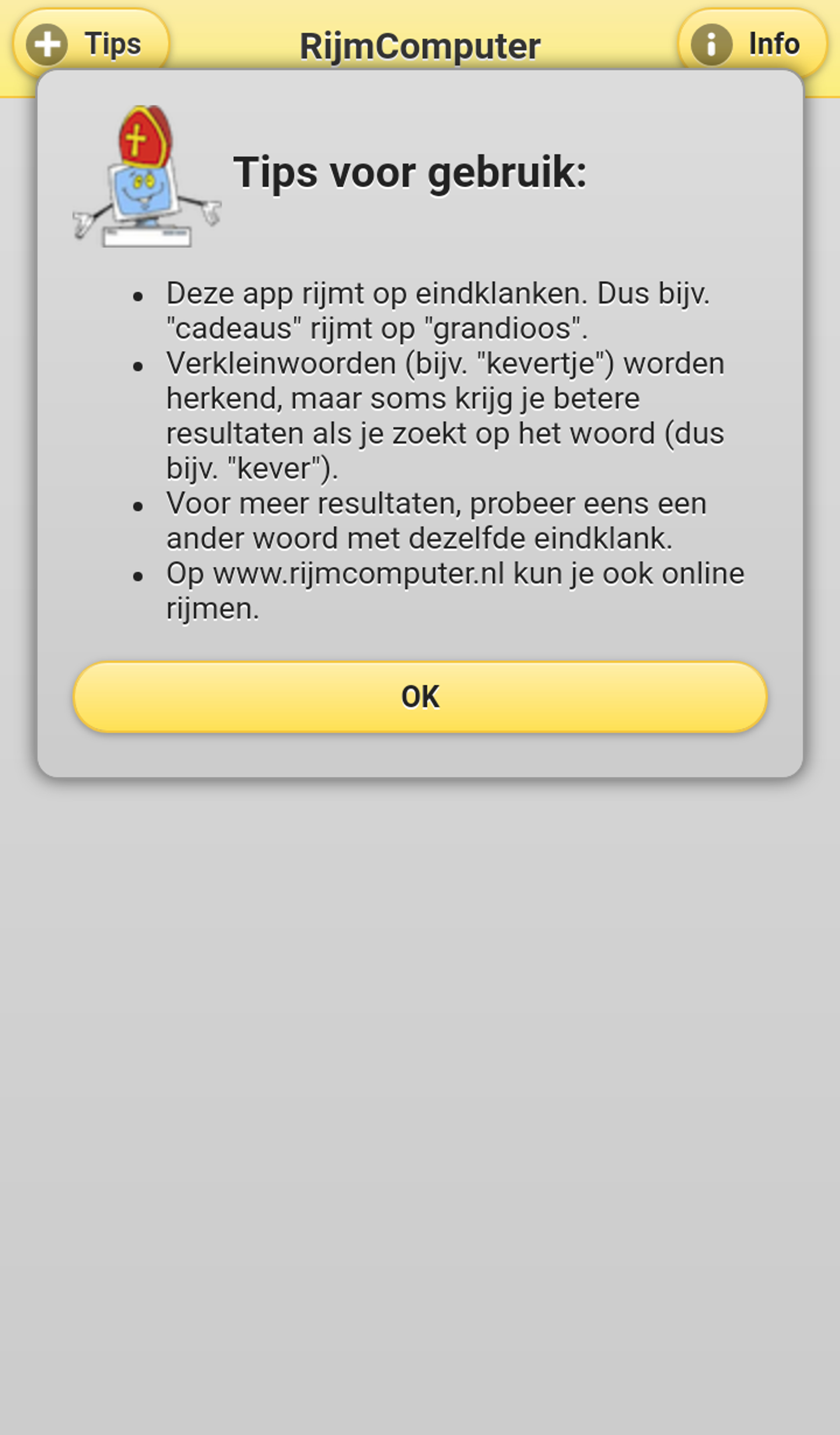The height and width of the screenshot is (1435, 840).
Task: Dismiss the tips dialog with OK
Action: pos(420,696)
